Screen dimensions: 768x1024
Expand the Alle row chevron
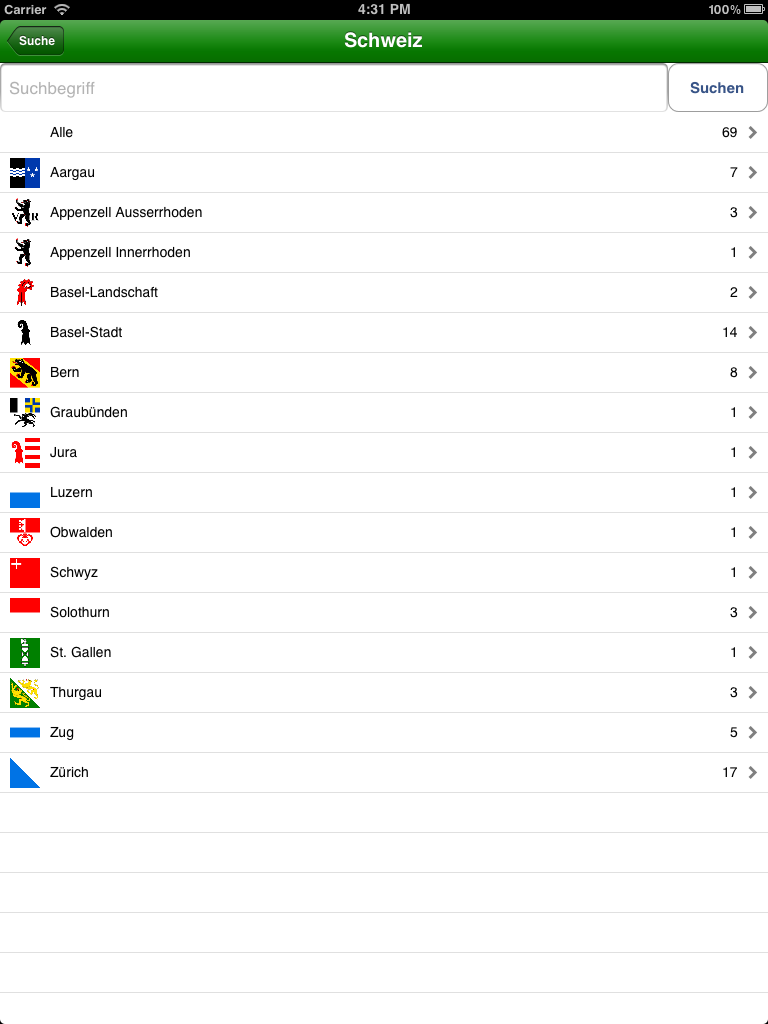coord(753,132)
